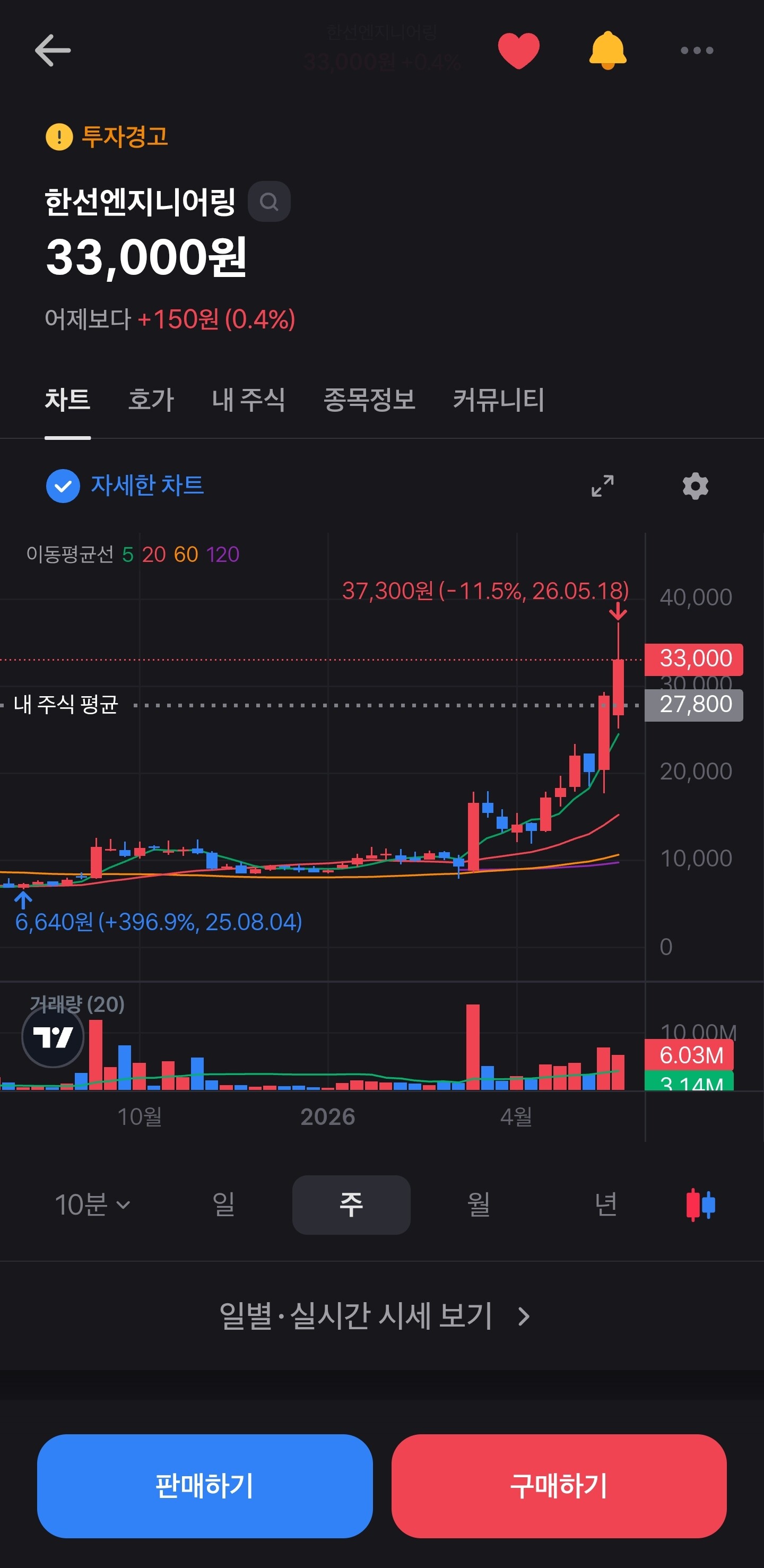Expand chart to full screen
Viewport: 764px width, 1568px height.
(x=603, y=486)
